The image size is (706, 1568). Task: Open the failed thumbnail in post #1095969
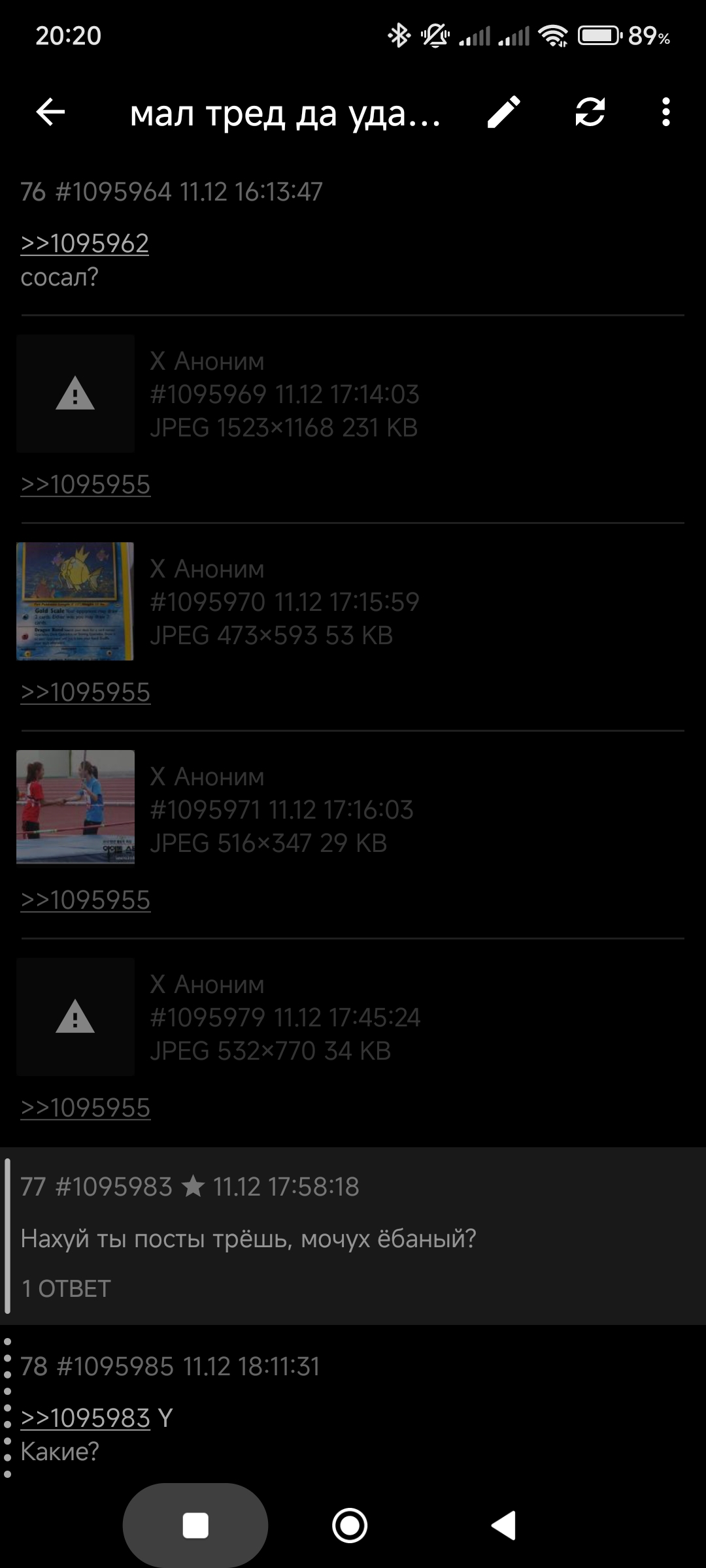click(x=75, y=394)
